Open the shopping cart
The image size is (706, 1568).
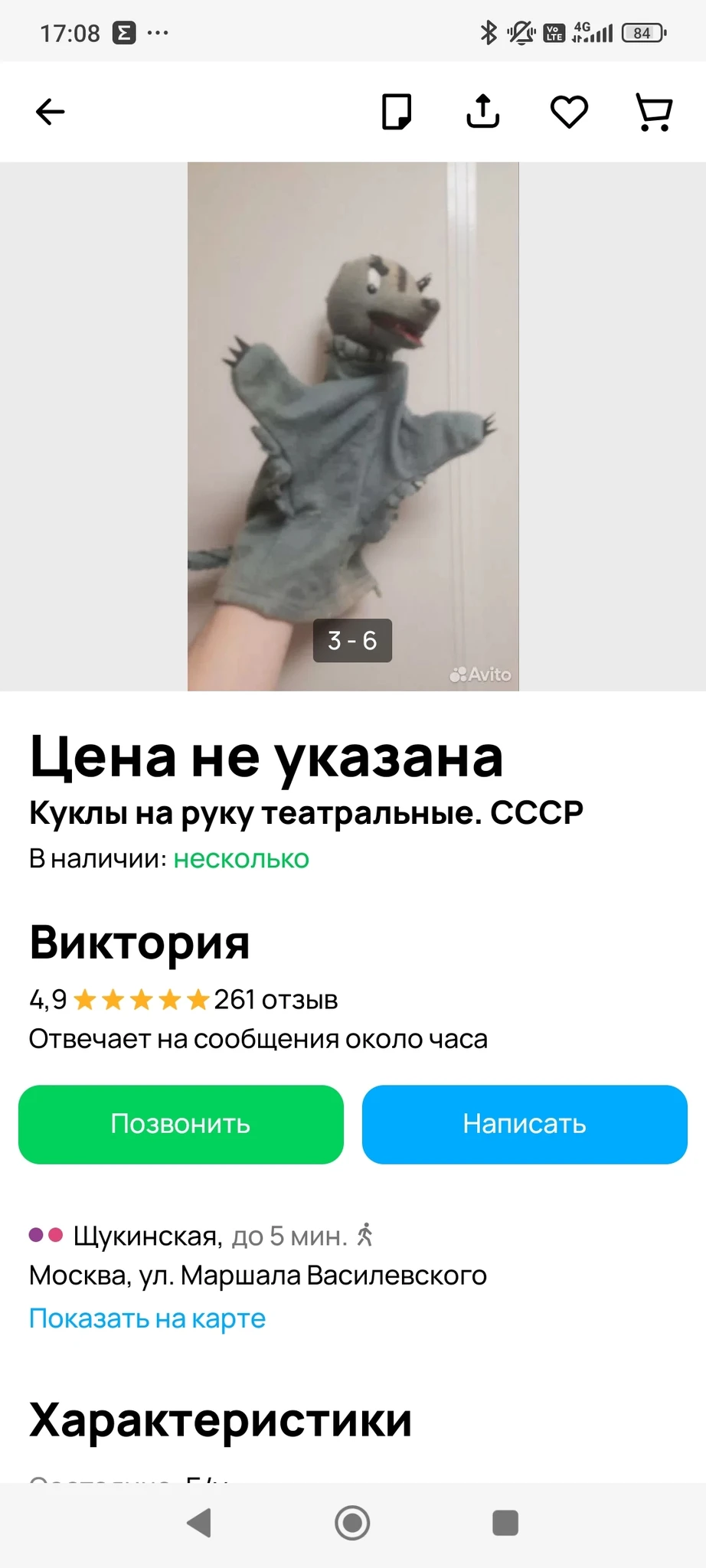point(655,112)
